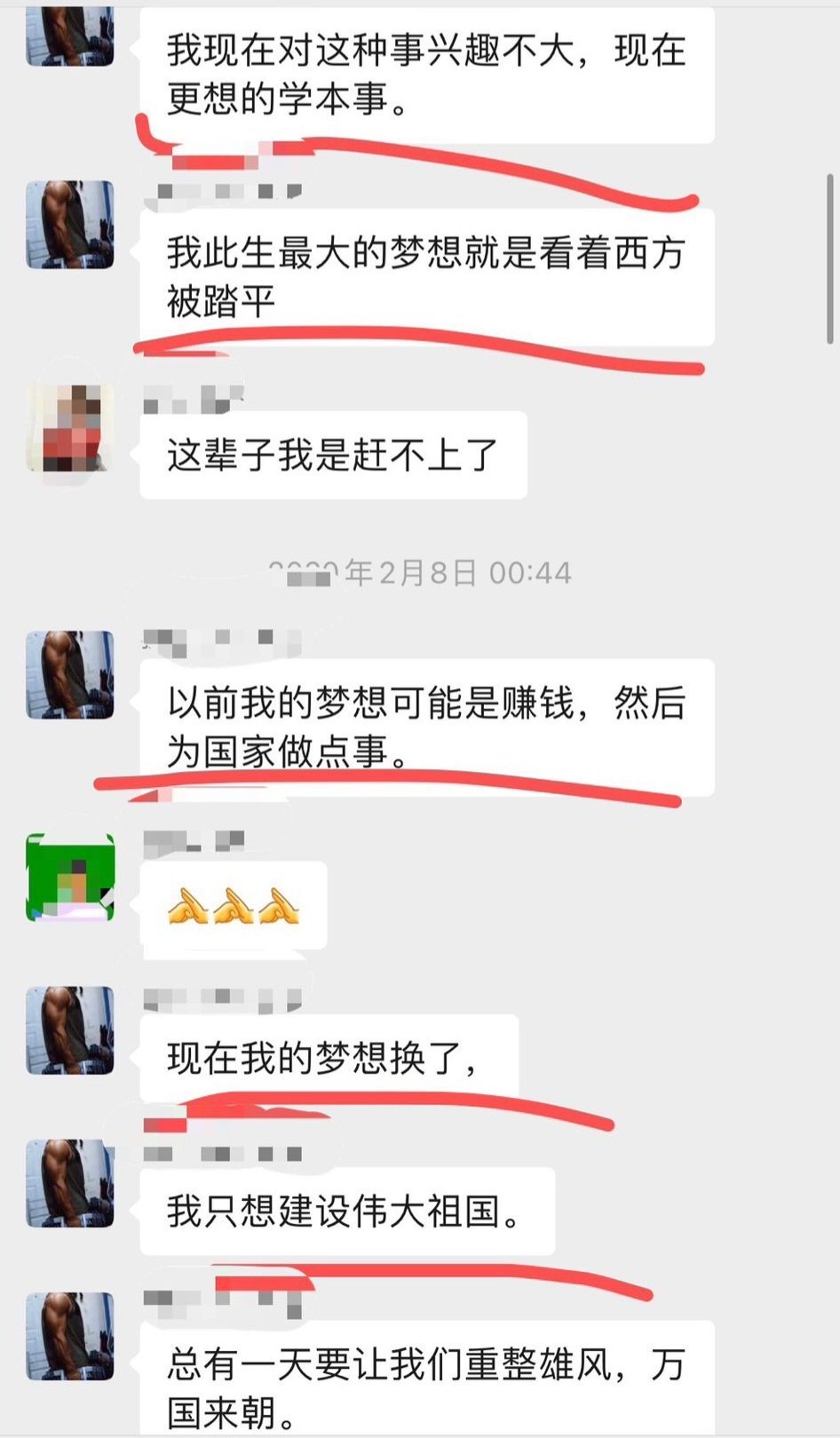Open green avatar beside the emoji message
The image size is (840, 1438).
click(x=70, y=877)
